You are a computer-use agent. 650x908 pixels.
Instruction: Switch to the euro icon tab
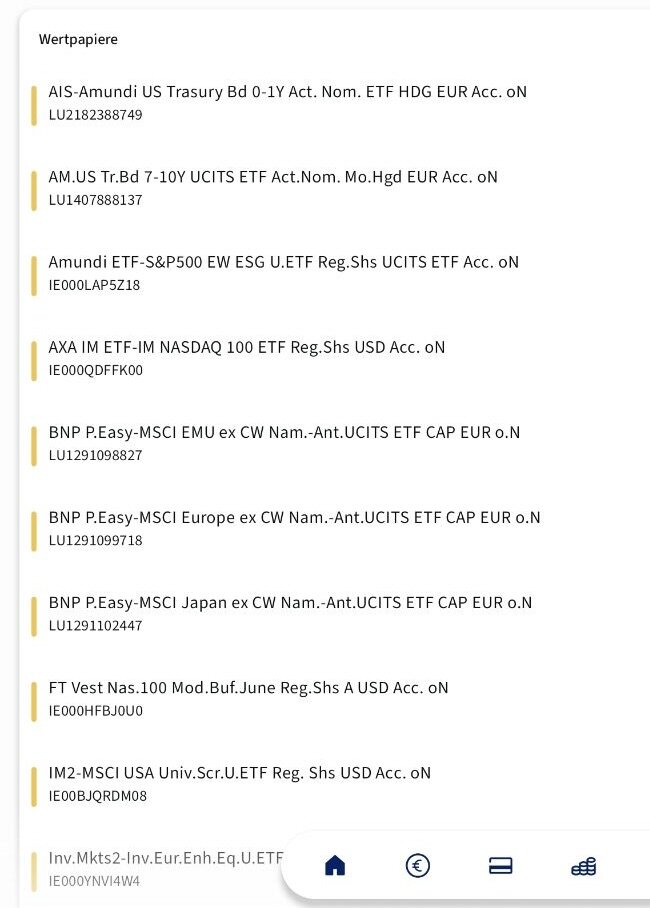point(418,866)
